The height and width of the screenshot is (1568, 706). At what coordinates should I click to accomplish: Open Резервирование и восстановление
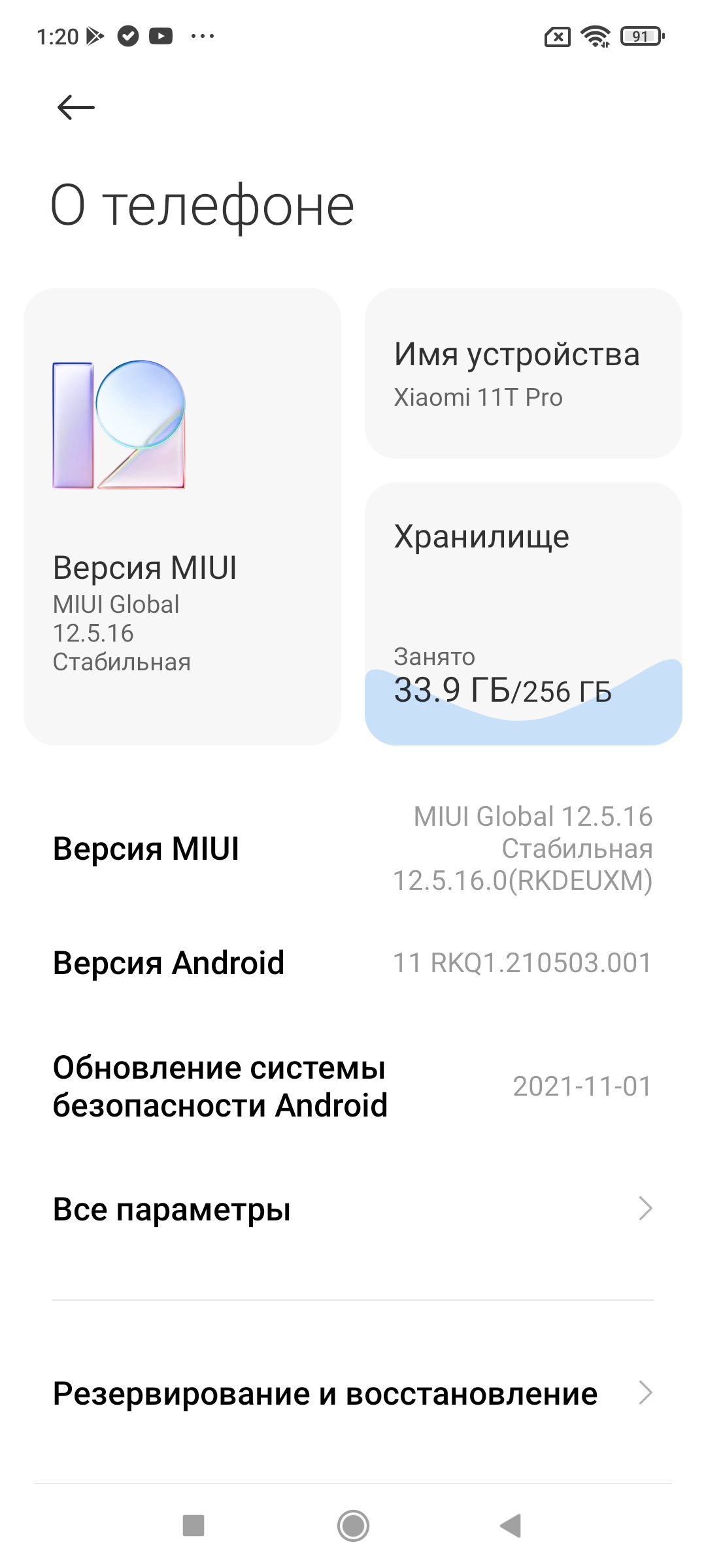tap(353, 1393)
